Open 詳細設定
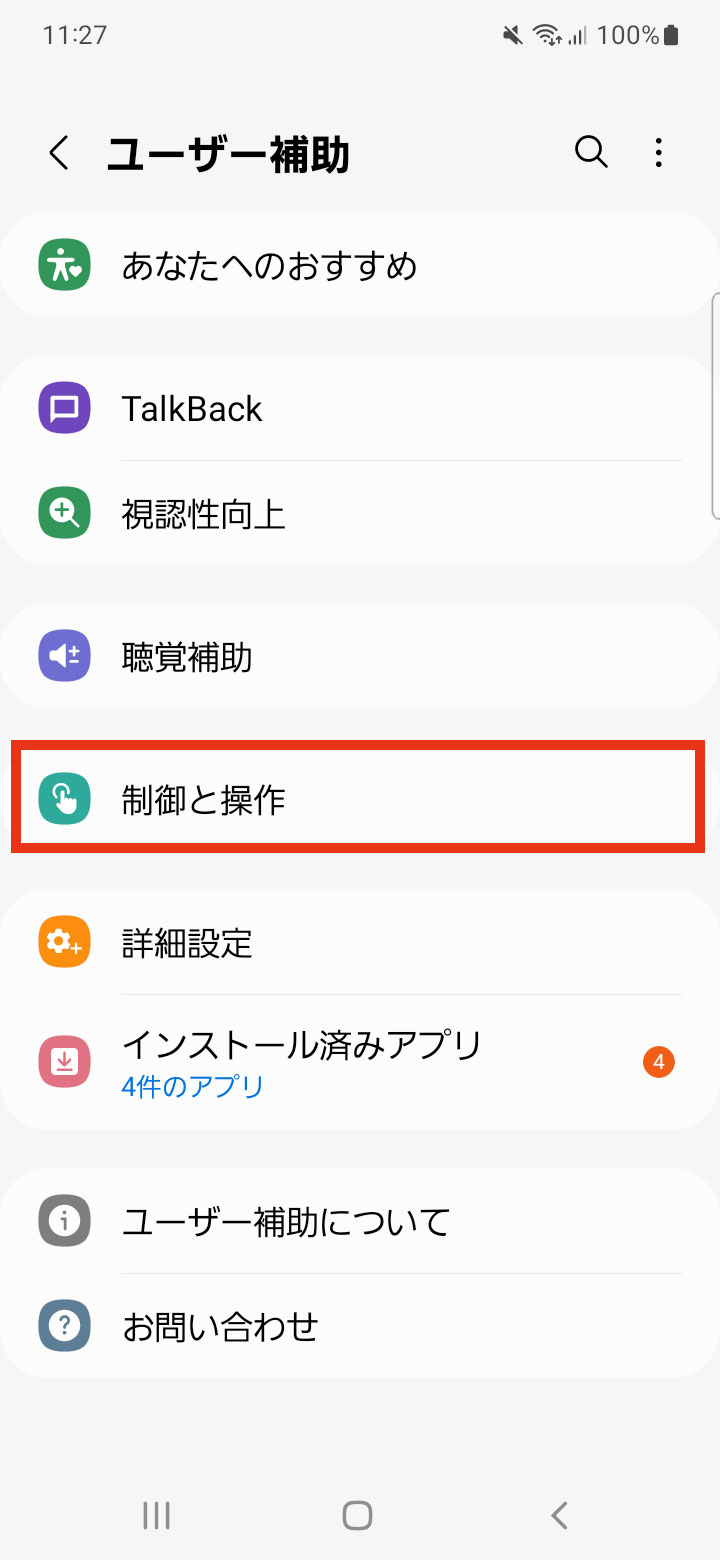Screen dimensions: 720x1560 [x=360, y=942]
